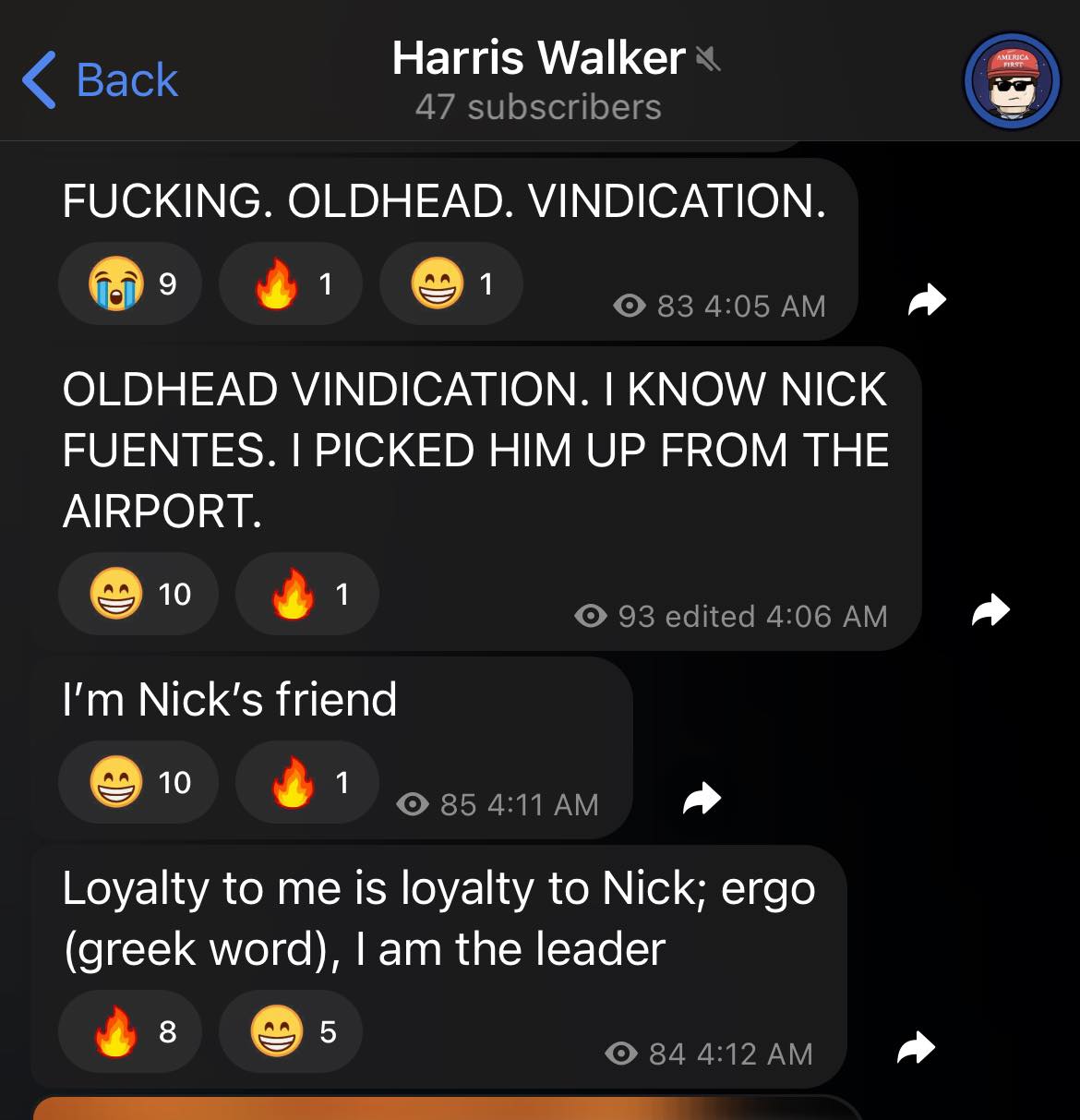The height and width of the screenshot is (1120, 1080).
Task: Add fire reaction on I'm Nick's friend
Action: 307,782
